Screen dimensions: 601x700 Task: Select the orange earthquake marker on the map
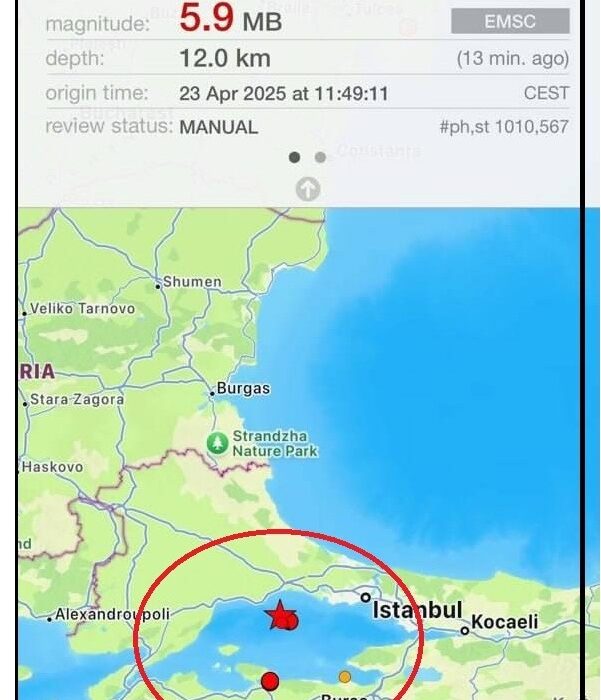click(x=345, y=677)
